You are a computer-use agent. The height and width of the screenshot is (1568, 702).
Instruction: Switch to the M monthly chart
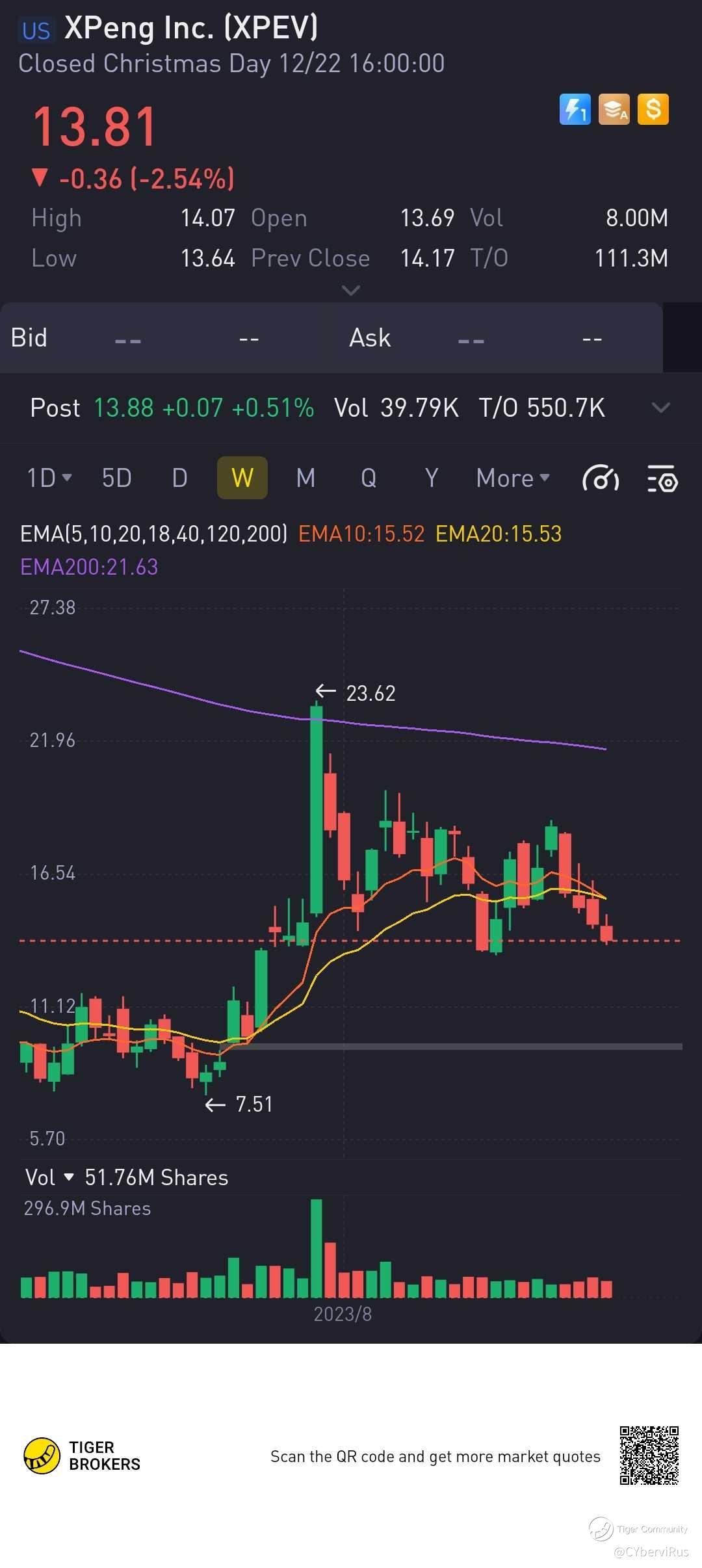[x=305, y=478]
